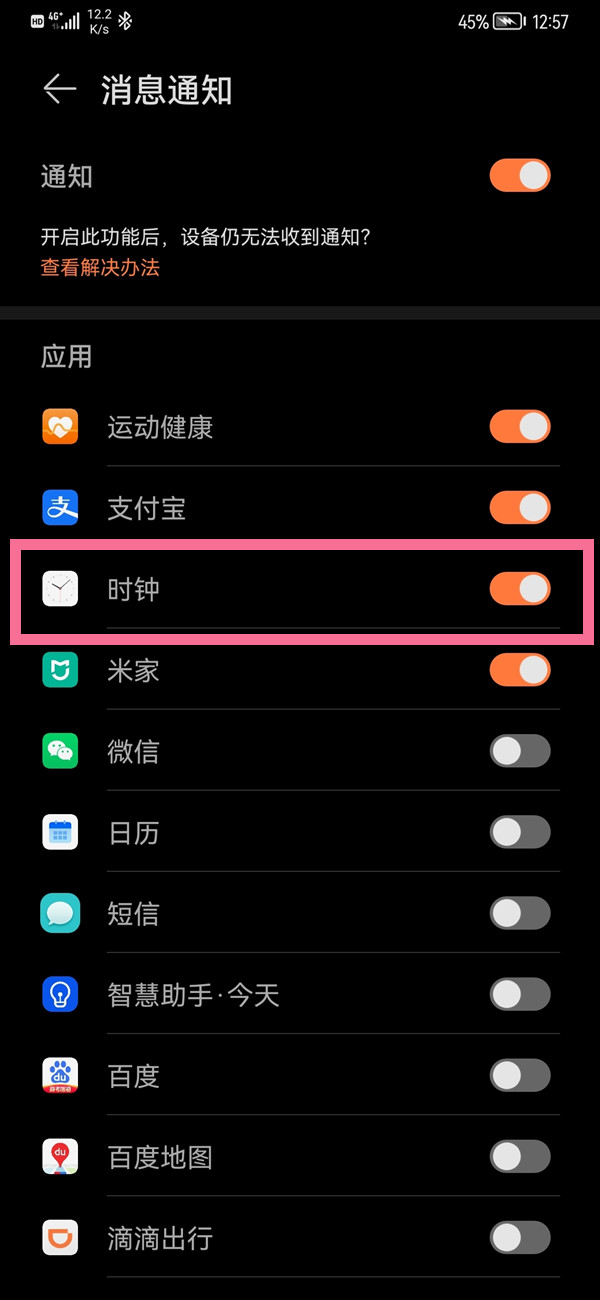Enable notifications for 微信
The width and height of the screenshot is (600, 1300).
[520, 751]
